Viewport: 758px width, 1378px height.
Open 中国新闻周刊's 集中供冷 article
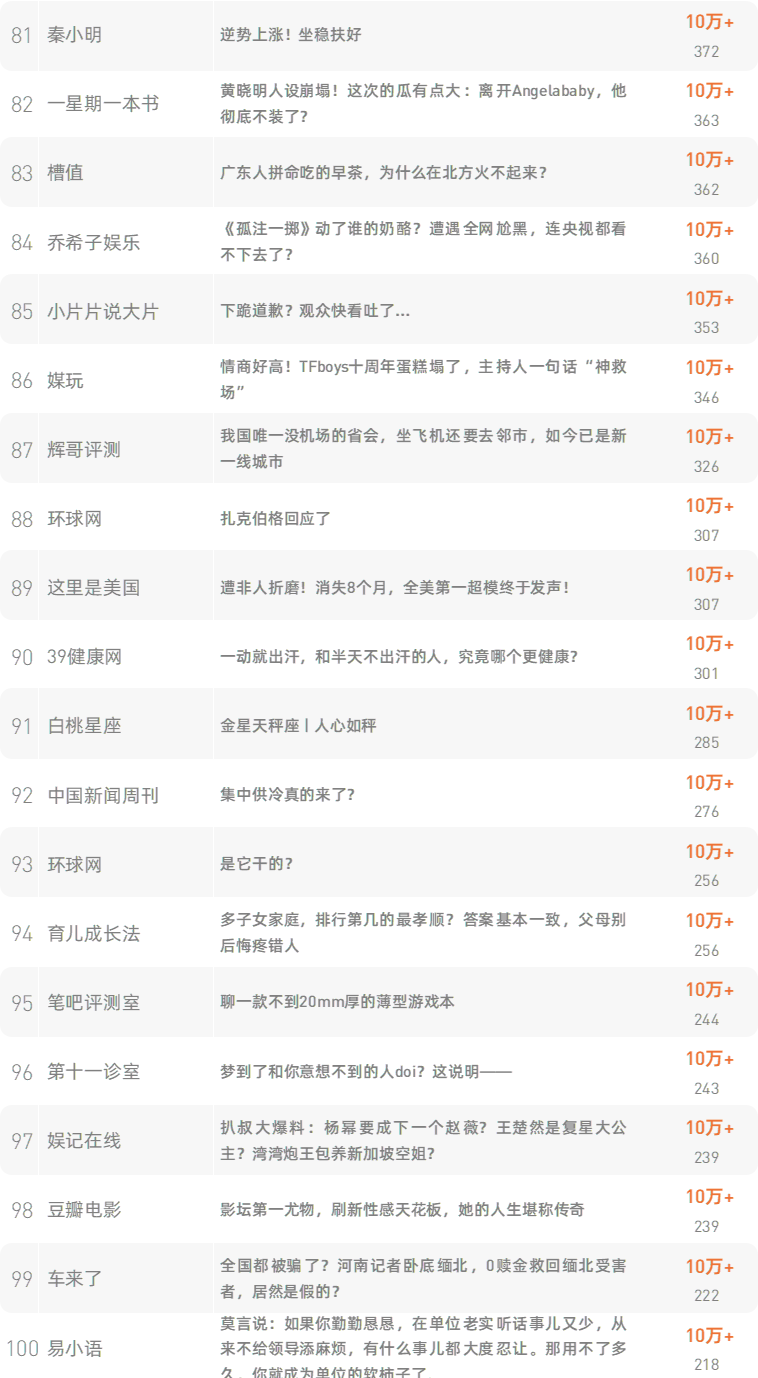pyautogui.click(x=287, y=795)
